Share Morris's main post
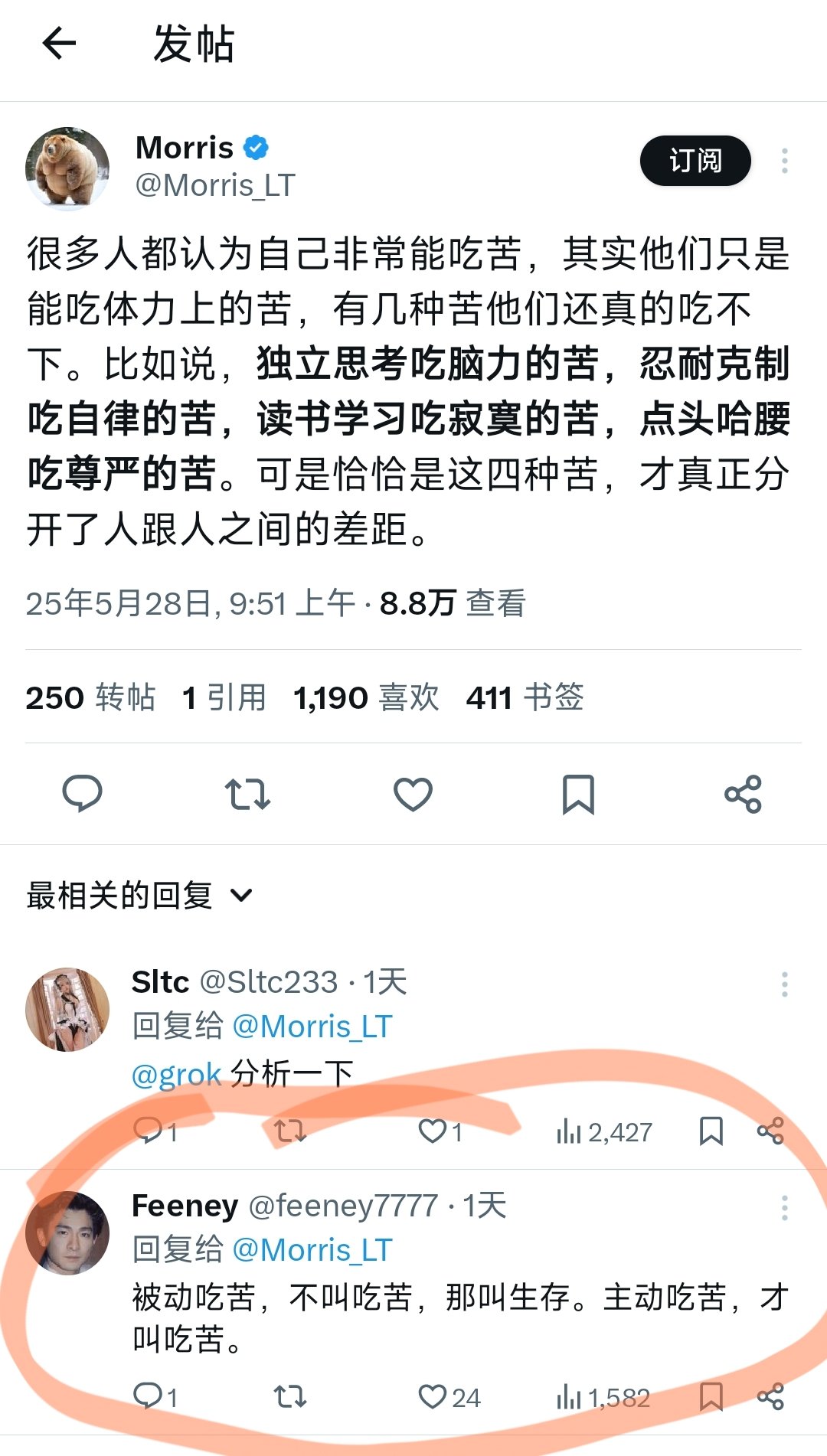This screenshot has height=1456, width=827. click(x=743, y=794)
